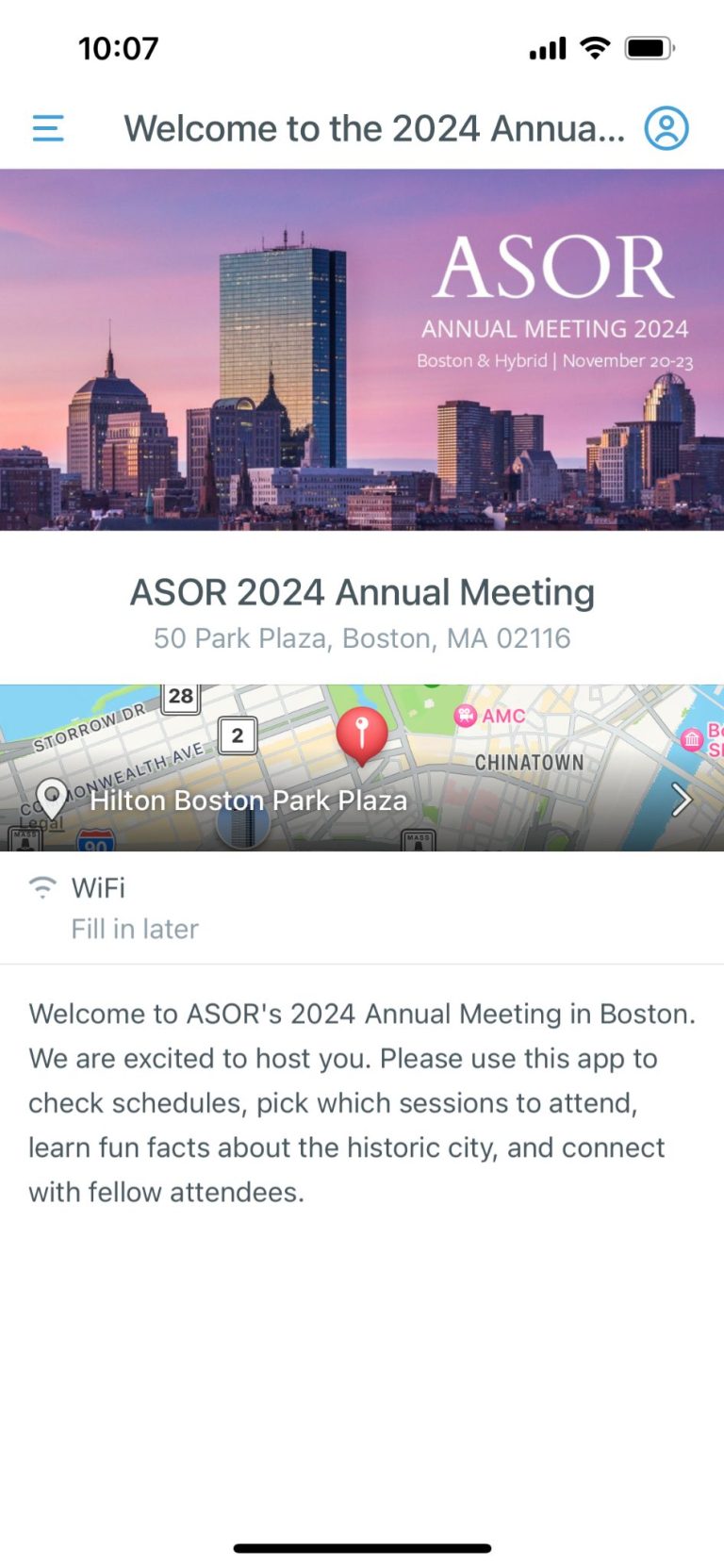Open the hamburger drawer menu
This screenshot has width=724, height=1568.
pos(48,128)
